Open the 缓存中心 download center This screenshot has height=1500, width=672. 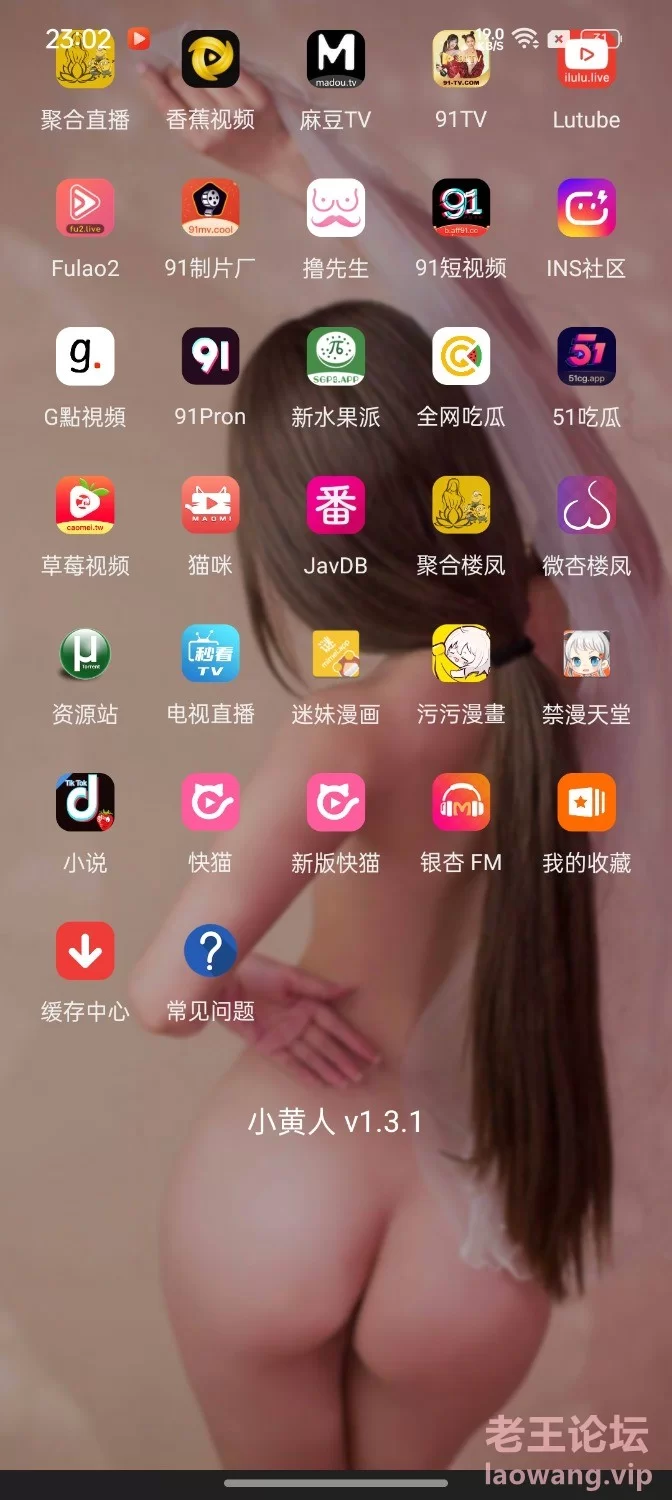tap(85, 950)
